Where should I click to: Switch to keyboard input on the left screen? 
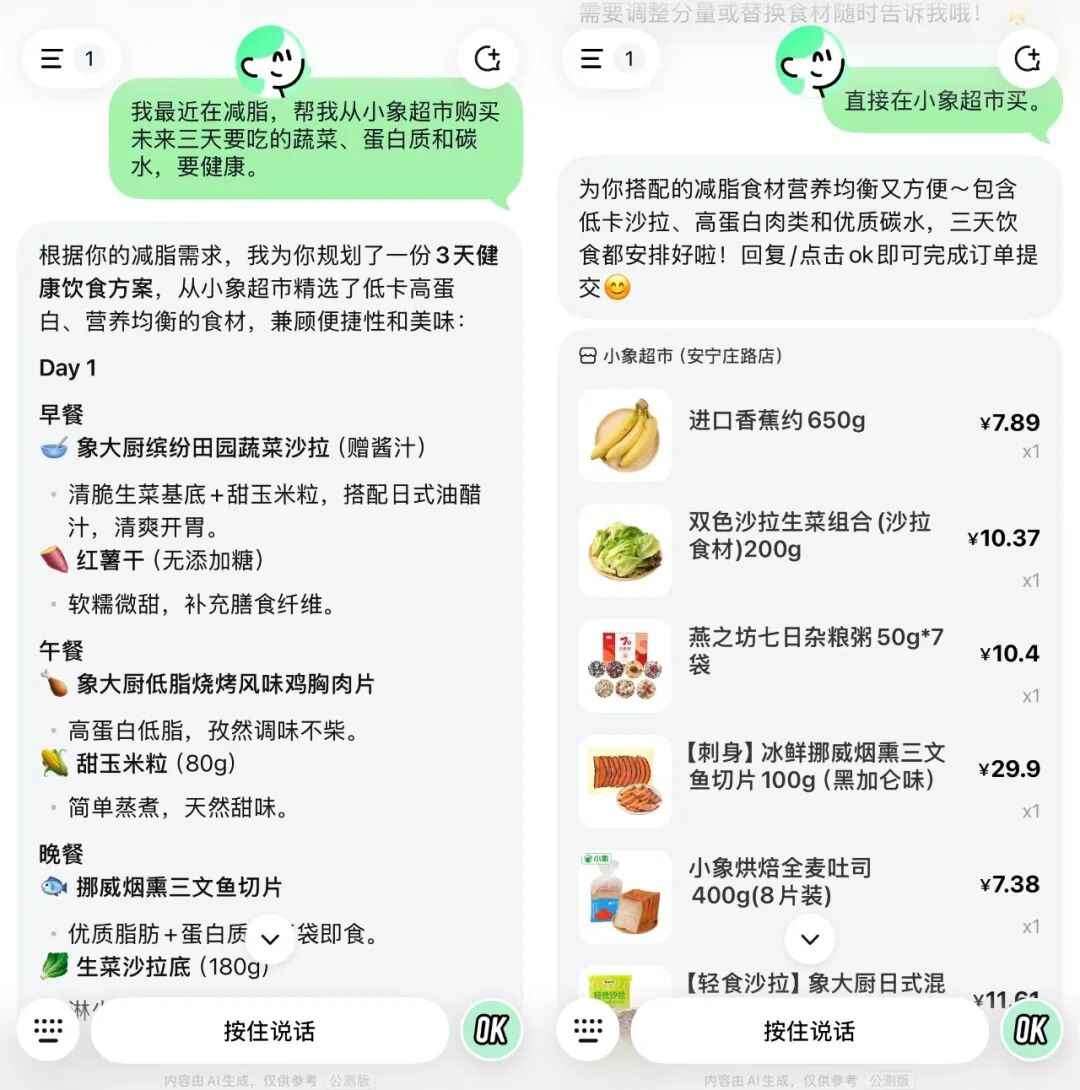49,1029
